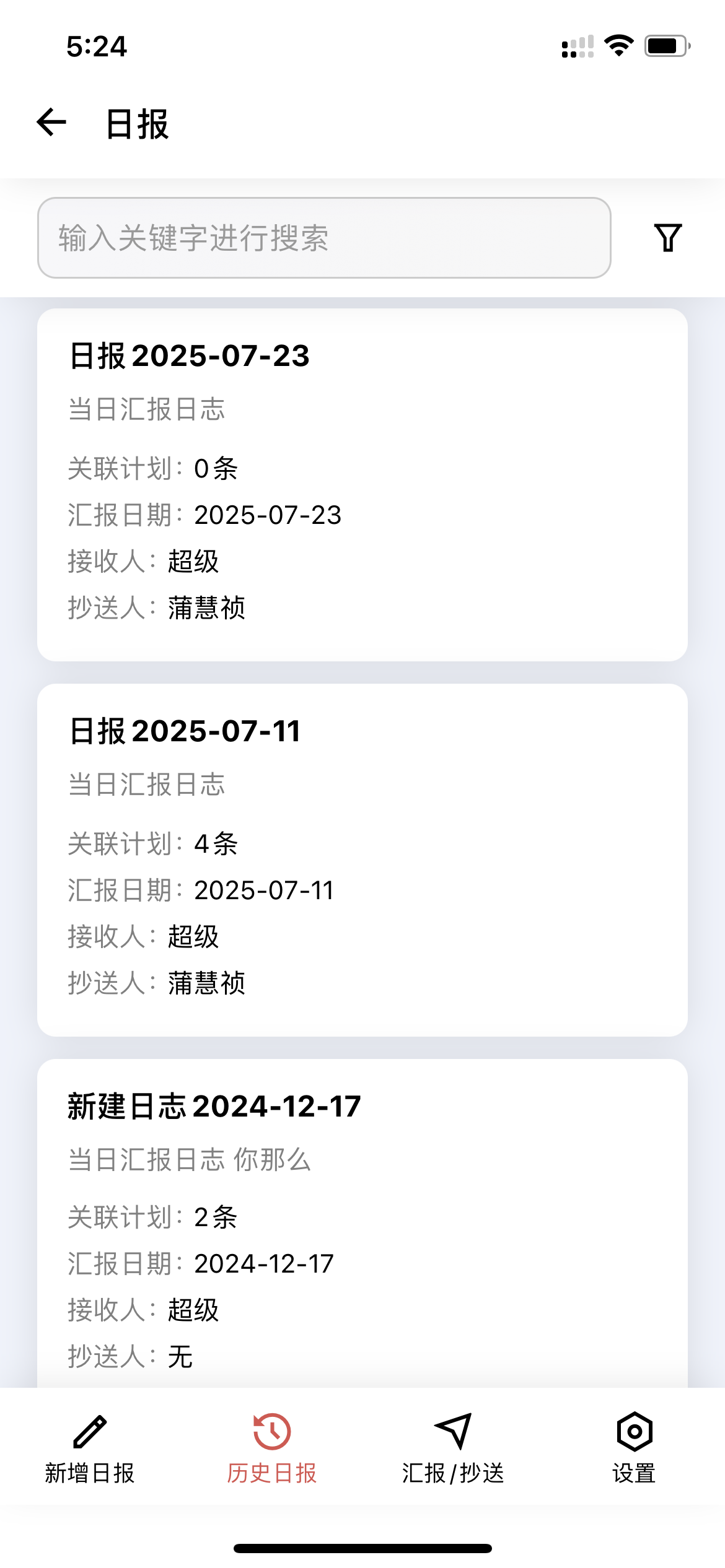Tap the Wi-Fi icon in the status bar
This screenshot has height=1568, width=725.
point(618,43)
